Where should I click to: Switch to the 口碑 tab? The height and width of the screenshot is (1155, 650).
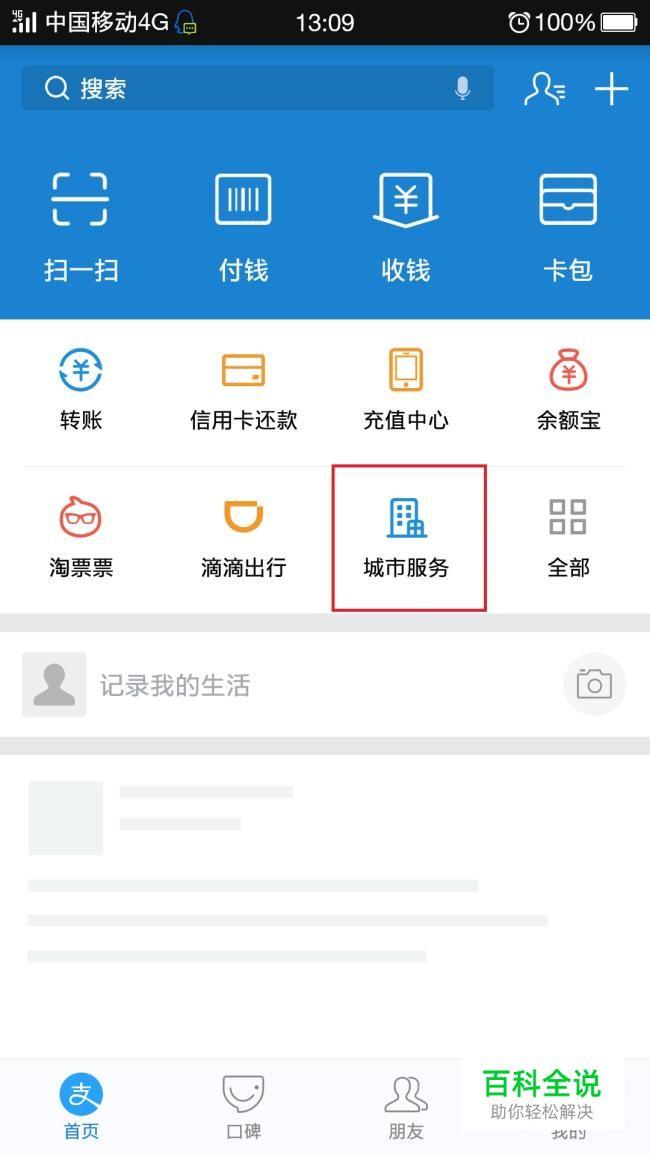[x=243, y=1107]
